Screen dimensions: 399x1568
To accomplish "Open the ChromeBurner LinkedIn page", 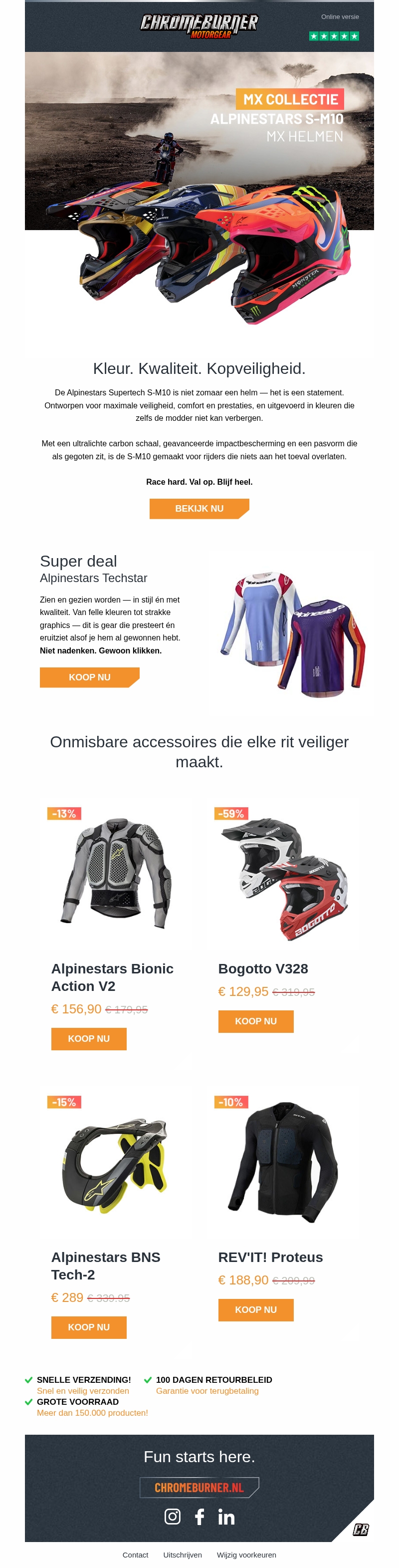I will pos(226,1516).
